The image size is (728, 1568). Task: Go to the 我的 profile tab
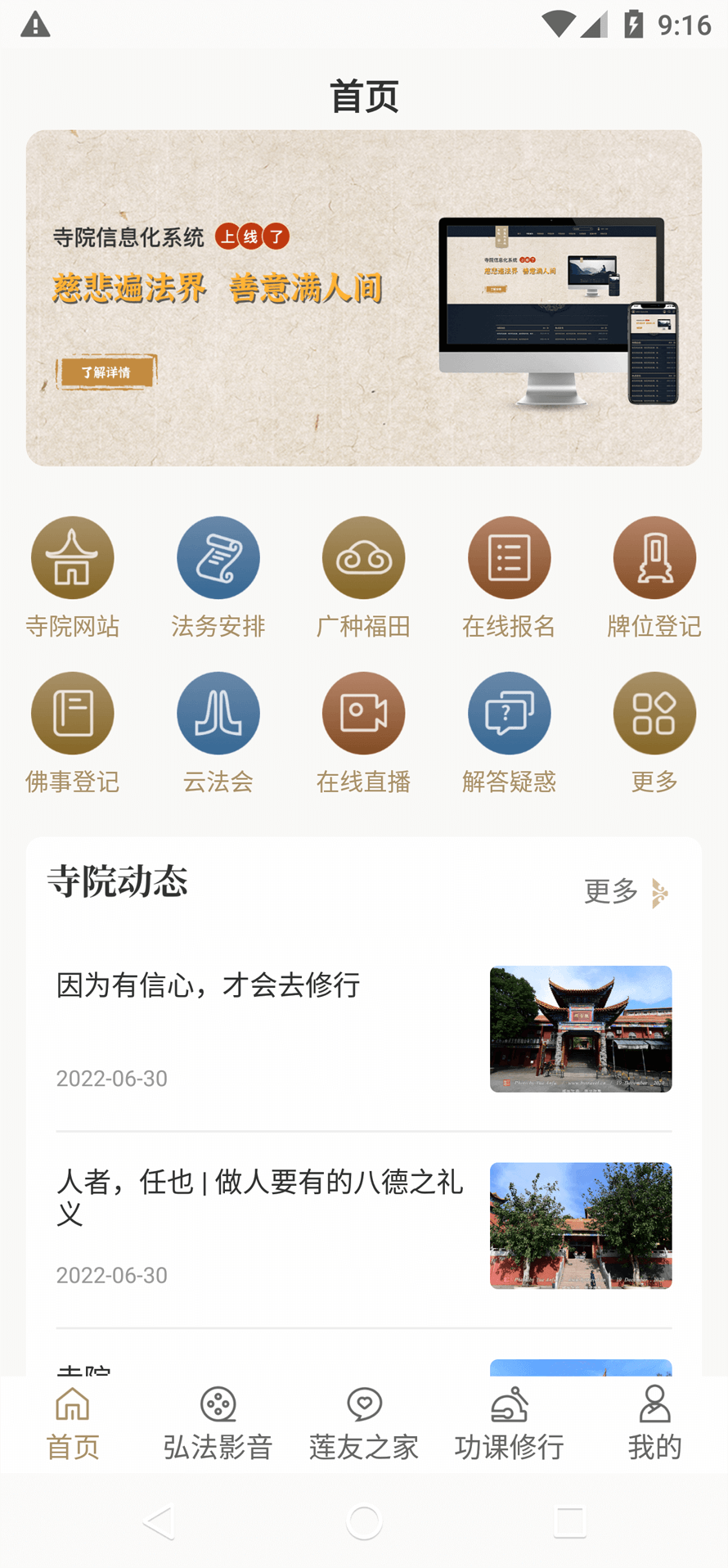click(x=654, y=1426)
